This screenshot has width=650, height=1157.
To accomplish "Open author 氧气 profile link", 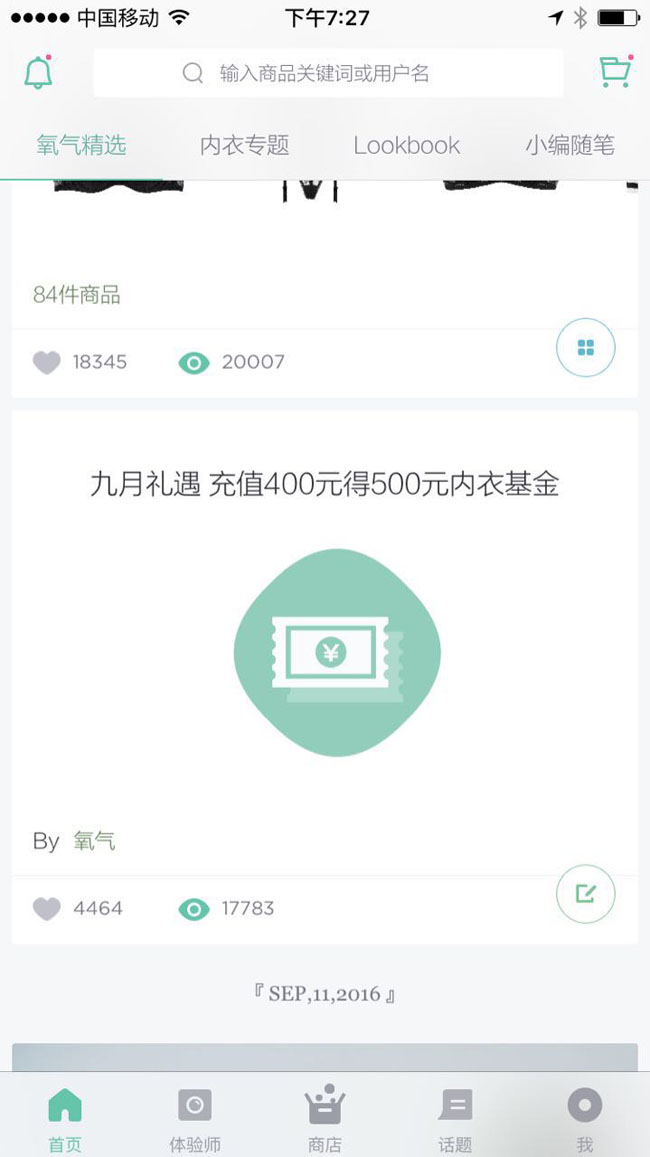I will coord(94,841).
